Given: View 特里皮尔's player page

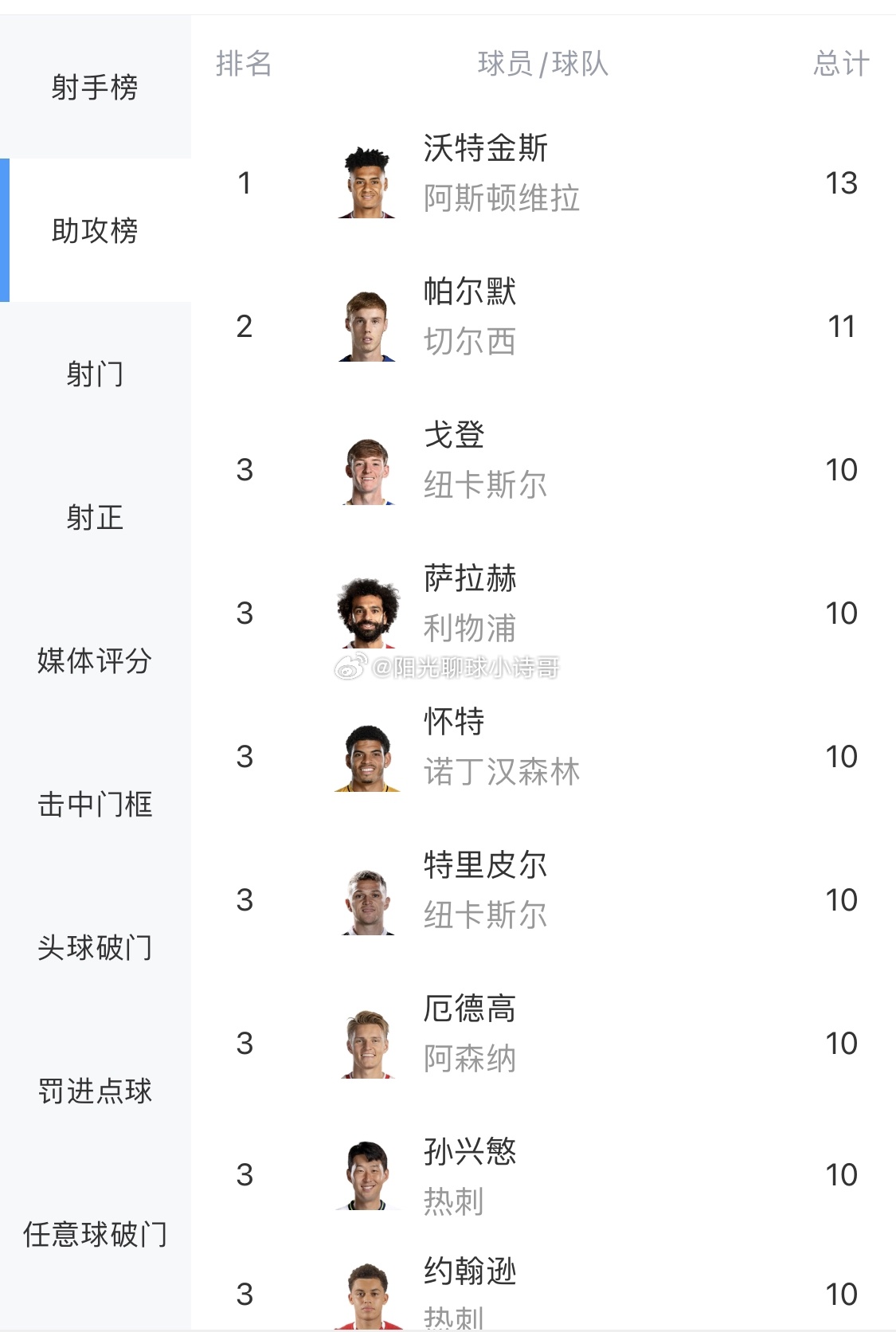Looking at the screenshot, I should tap(485, 866).
